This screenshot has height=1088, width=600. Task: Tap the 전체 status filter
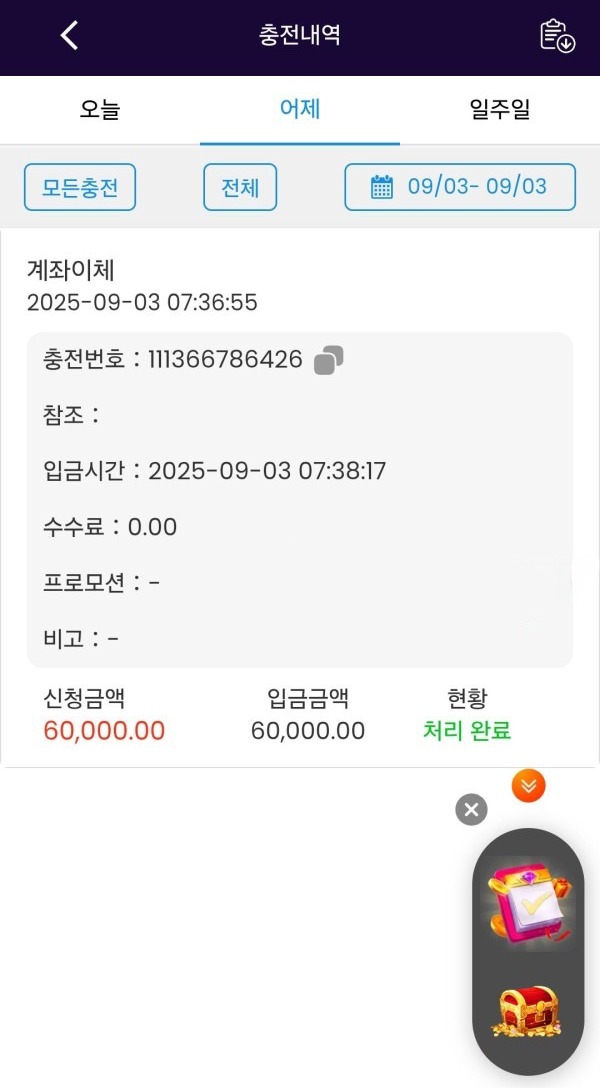(240, 187)
